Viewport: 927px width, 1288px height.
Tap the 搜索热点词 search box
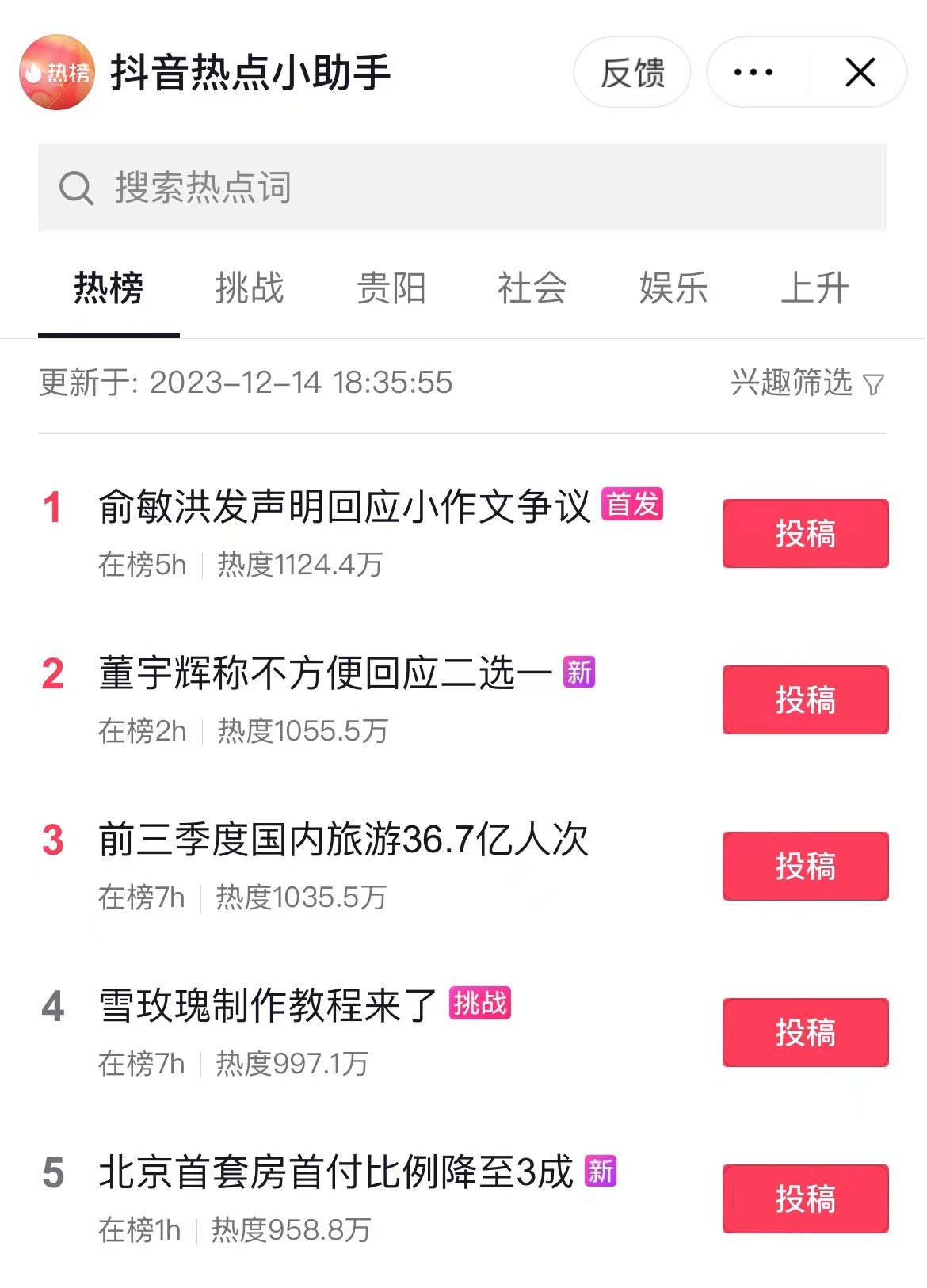(462, 188)
